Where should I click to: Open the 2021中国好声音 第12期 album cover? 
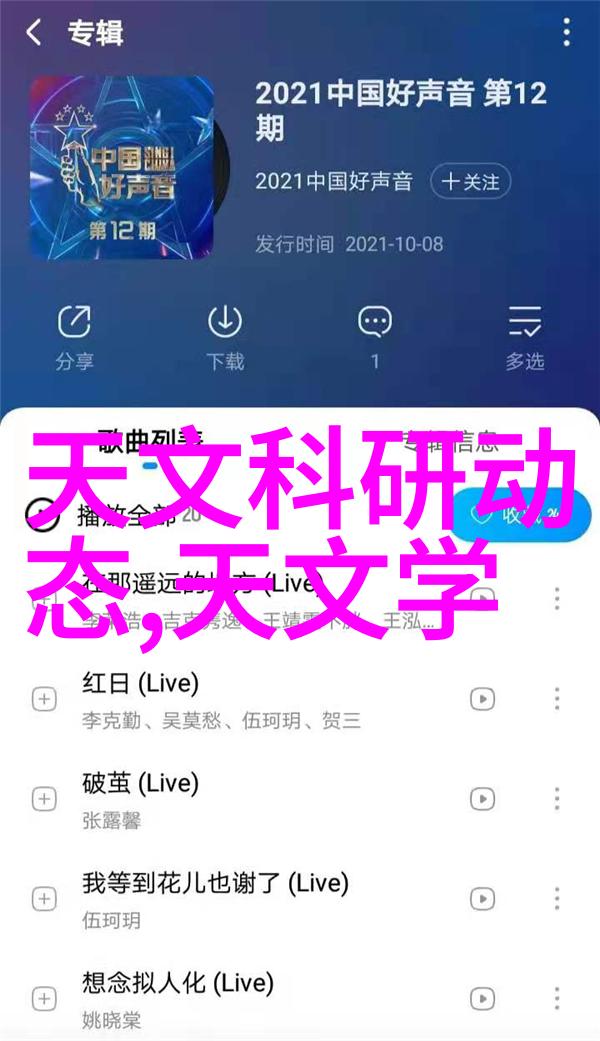pyautogui.click(x=121, y=165)
